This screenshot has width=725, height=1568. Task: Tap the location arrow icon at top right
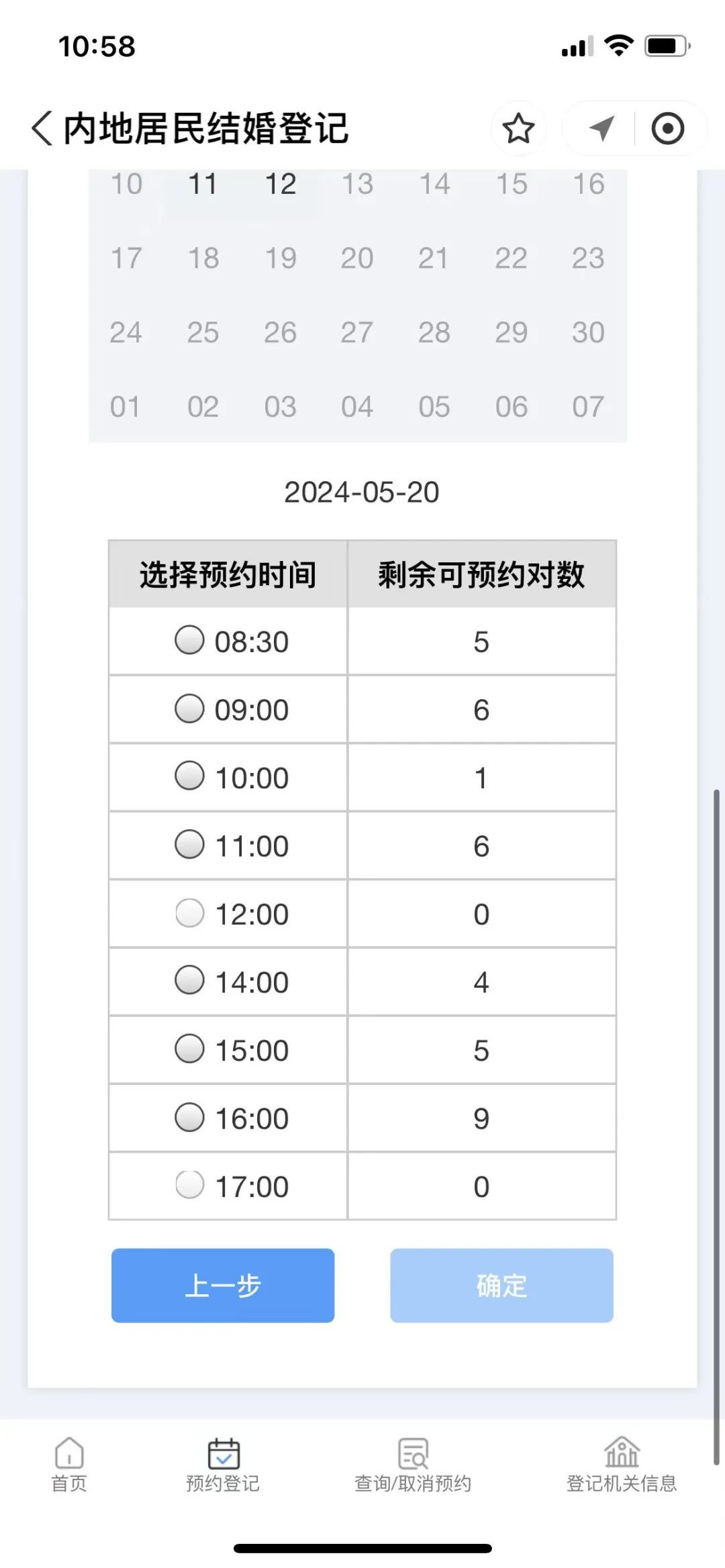602,127
